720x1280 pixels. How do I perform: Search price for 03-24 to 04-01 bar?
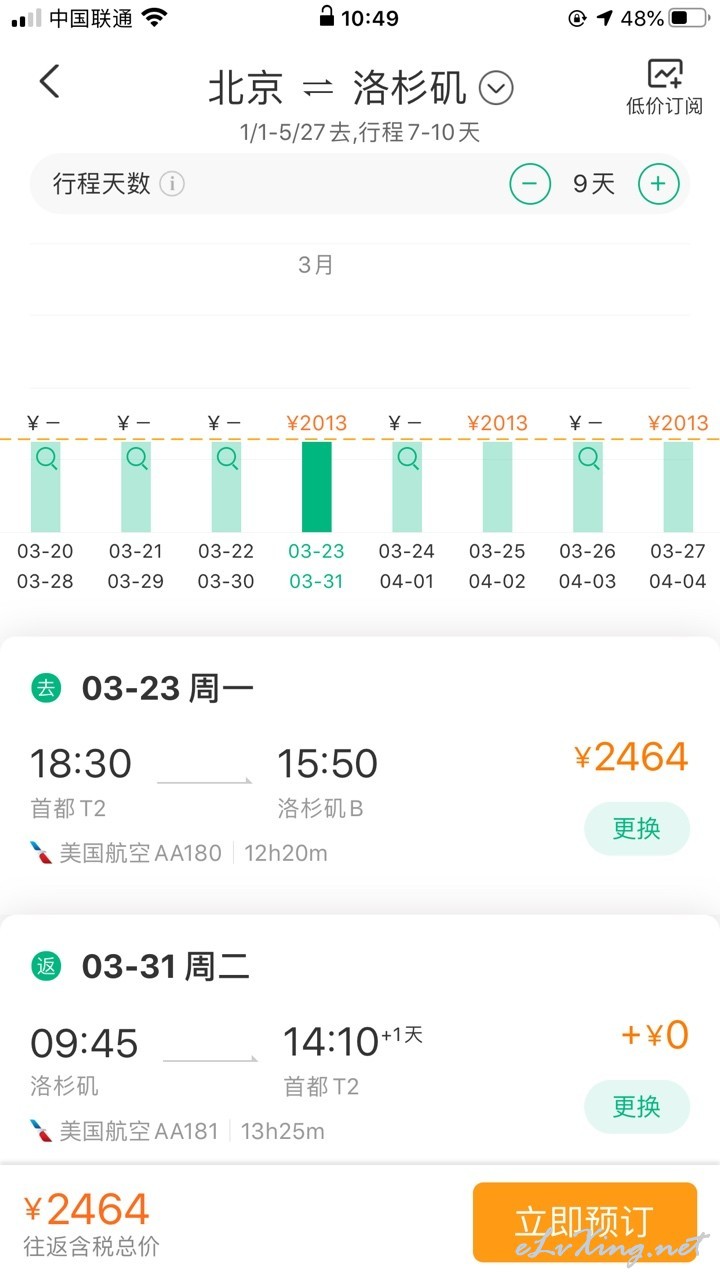coord(407,487)
